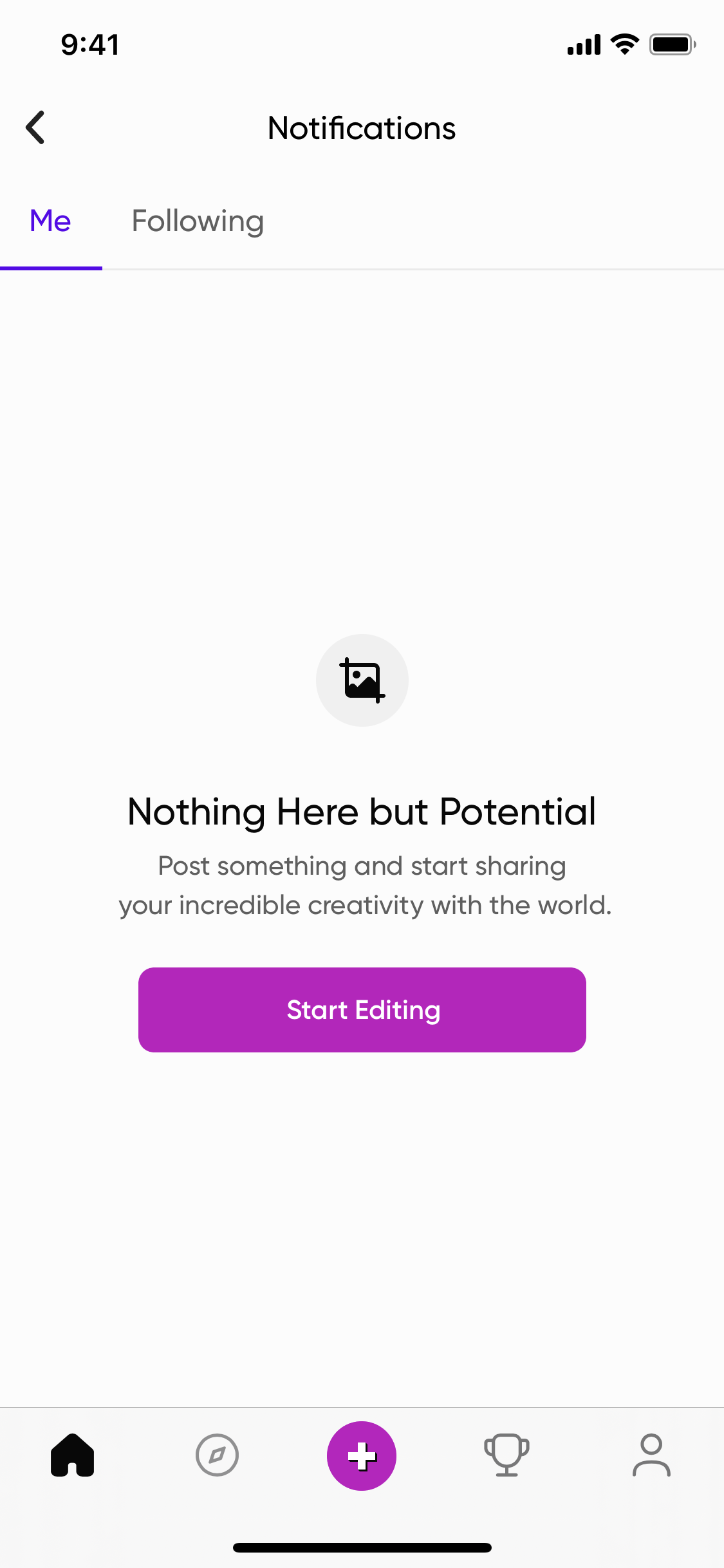Select the Me tab
The height and width of the screenshot is (1568, 724).
coord(50,221)
